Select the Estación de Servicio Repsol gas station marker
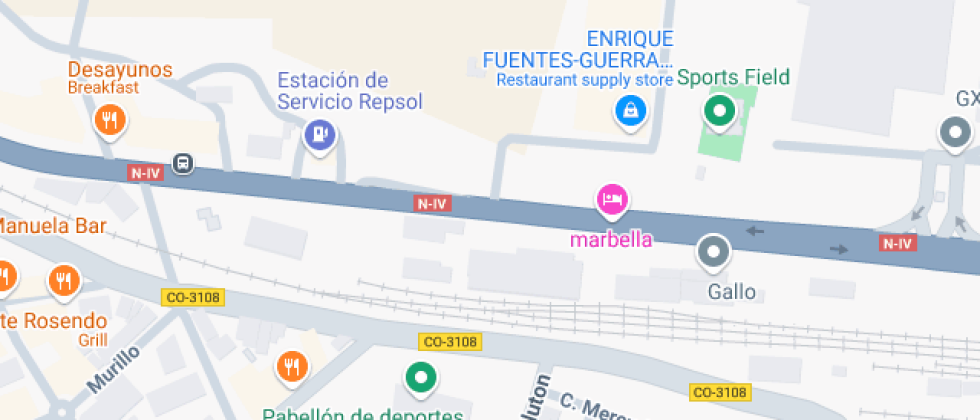 pos(319,133)
